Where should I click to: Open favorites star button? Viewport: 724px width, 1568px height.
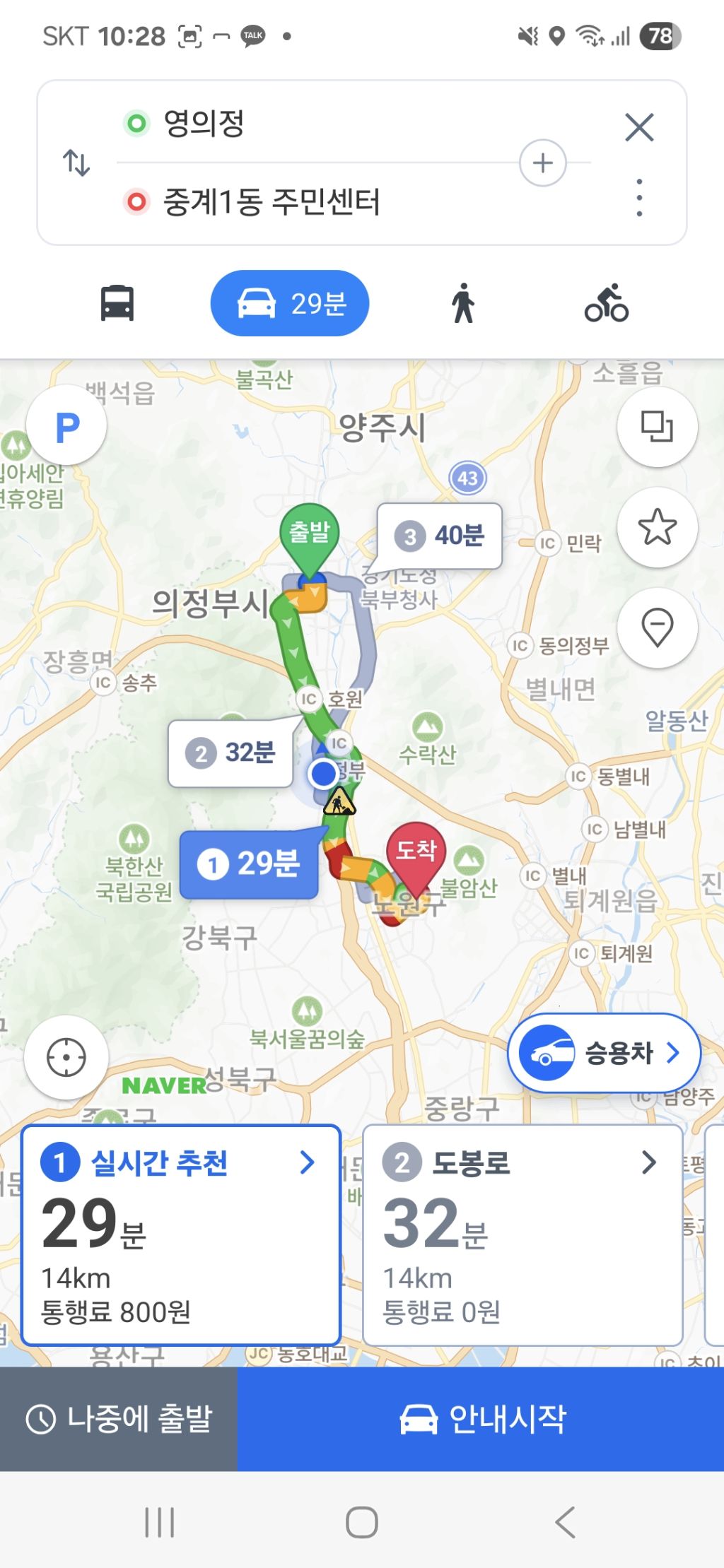[x=657, y=527]
